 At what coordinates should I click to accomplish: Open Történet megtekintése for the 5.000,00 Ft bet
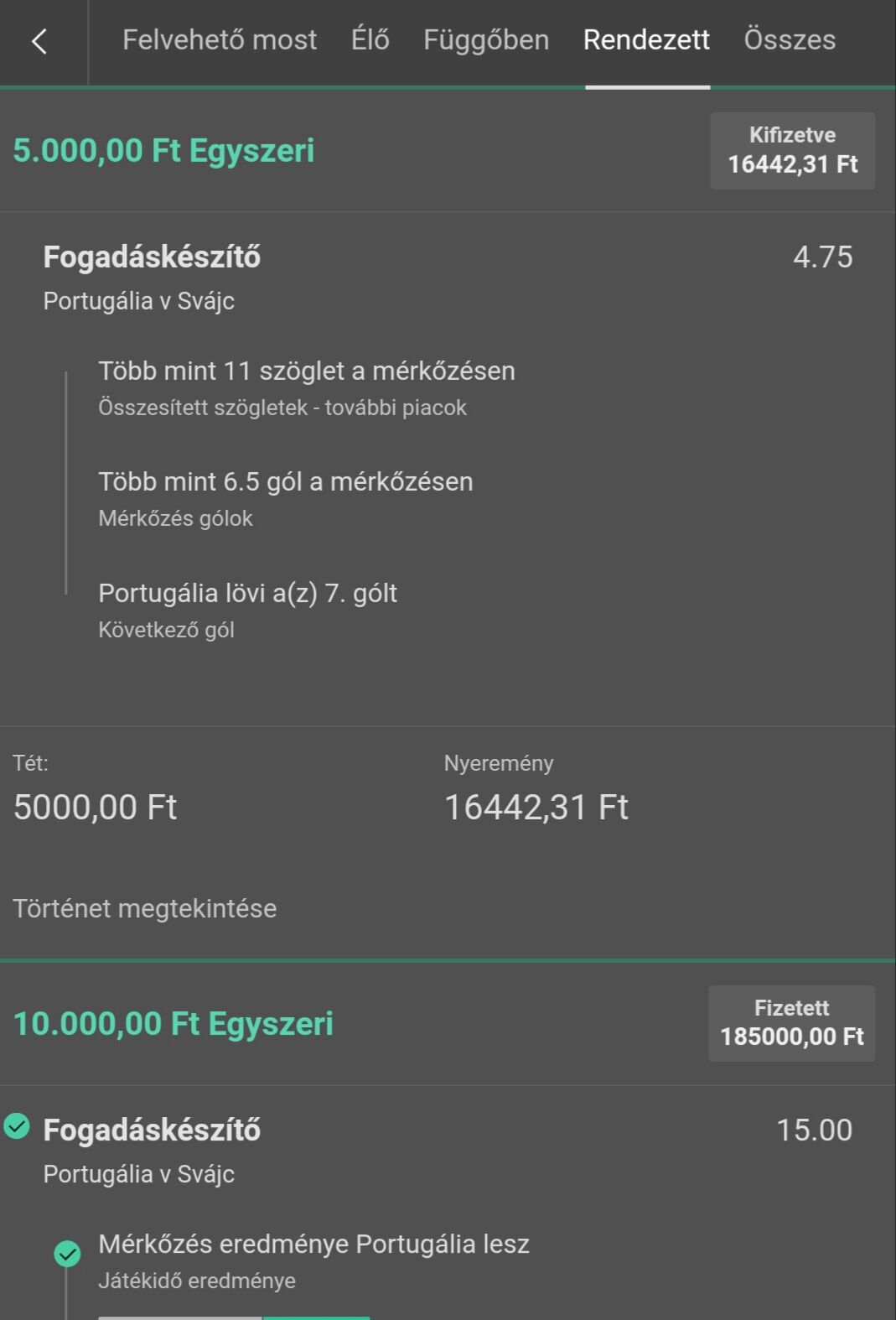pyautogui.click(x=145, y=908)
